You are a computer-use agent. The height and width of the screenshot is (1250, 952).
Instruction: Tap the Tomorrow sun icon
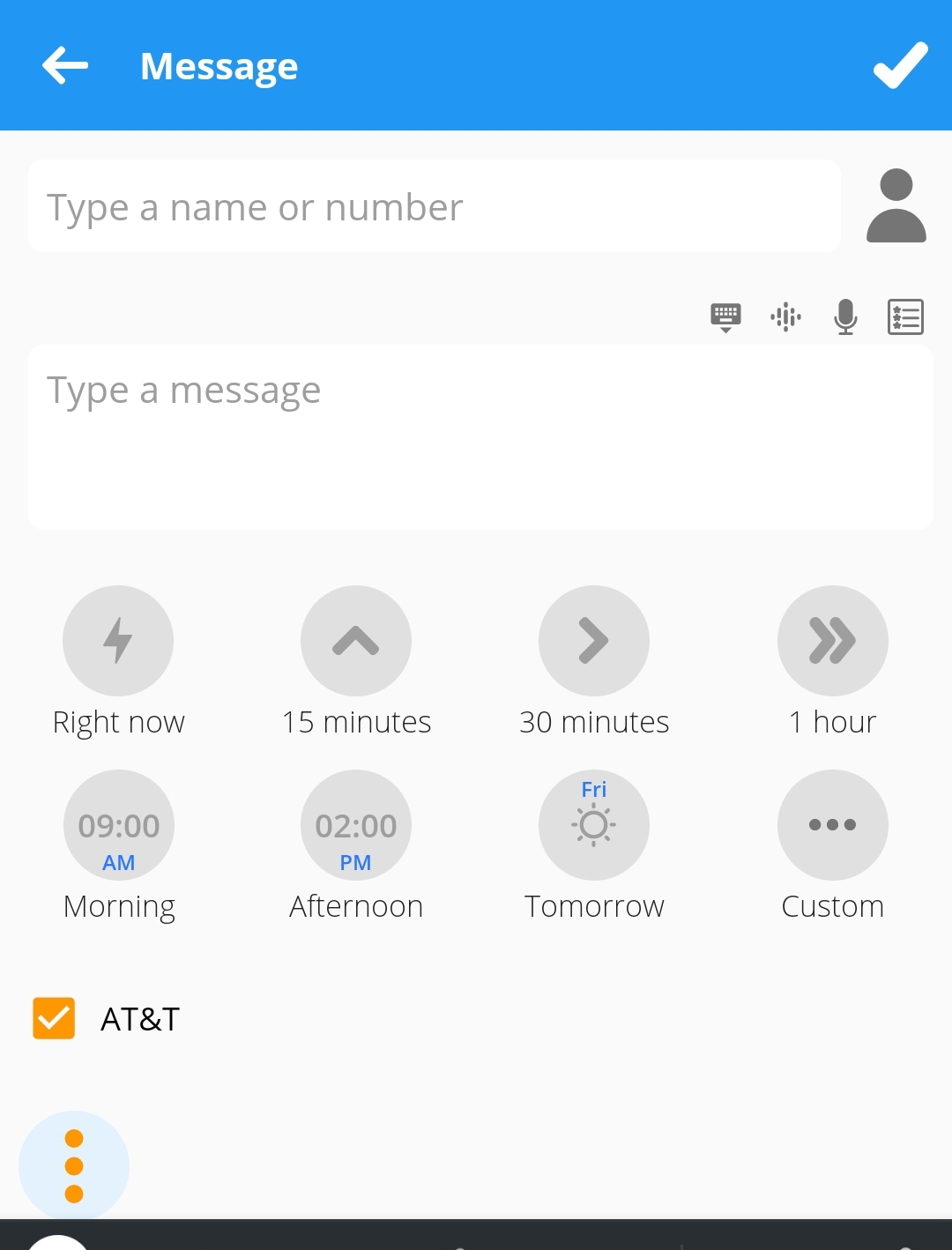coord(594,825)
